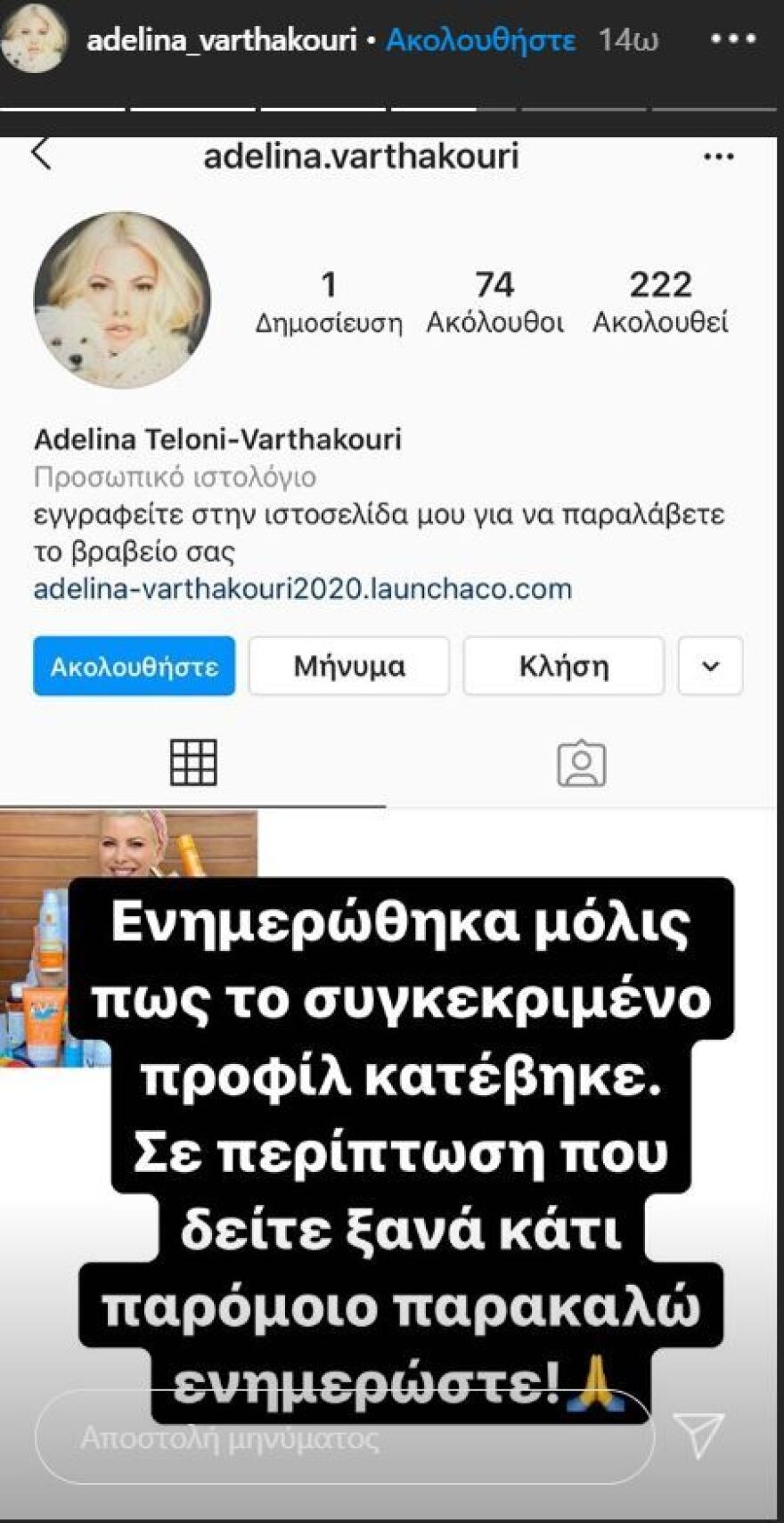Image resolution: width=784 pixels, height=1523 pixels.
Task: Switch to the posts grid view
Action: (x=195, y=764)
